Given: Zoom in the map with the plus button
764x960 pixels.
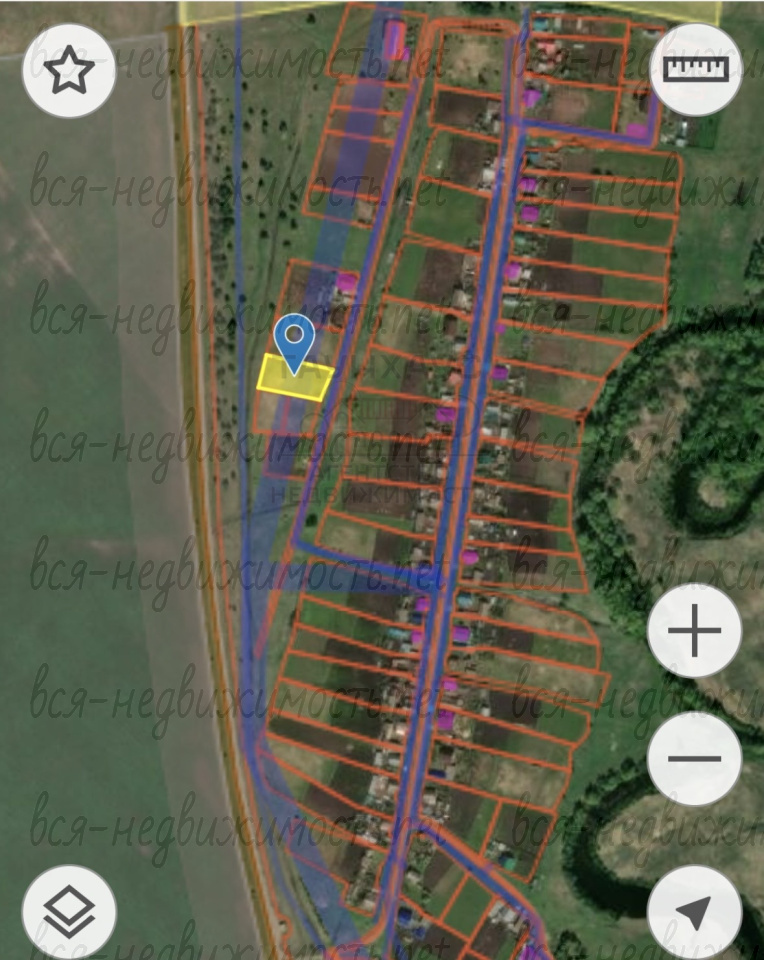Looking at the screenshot, I should point(695,631).
